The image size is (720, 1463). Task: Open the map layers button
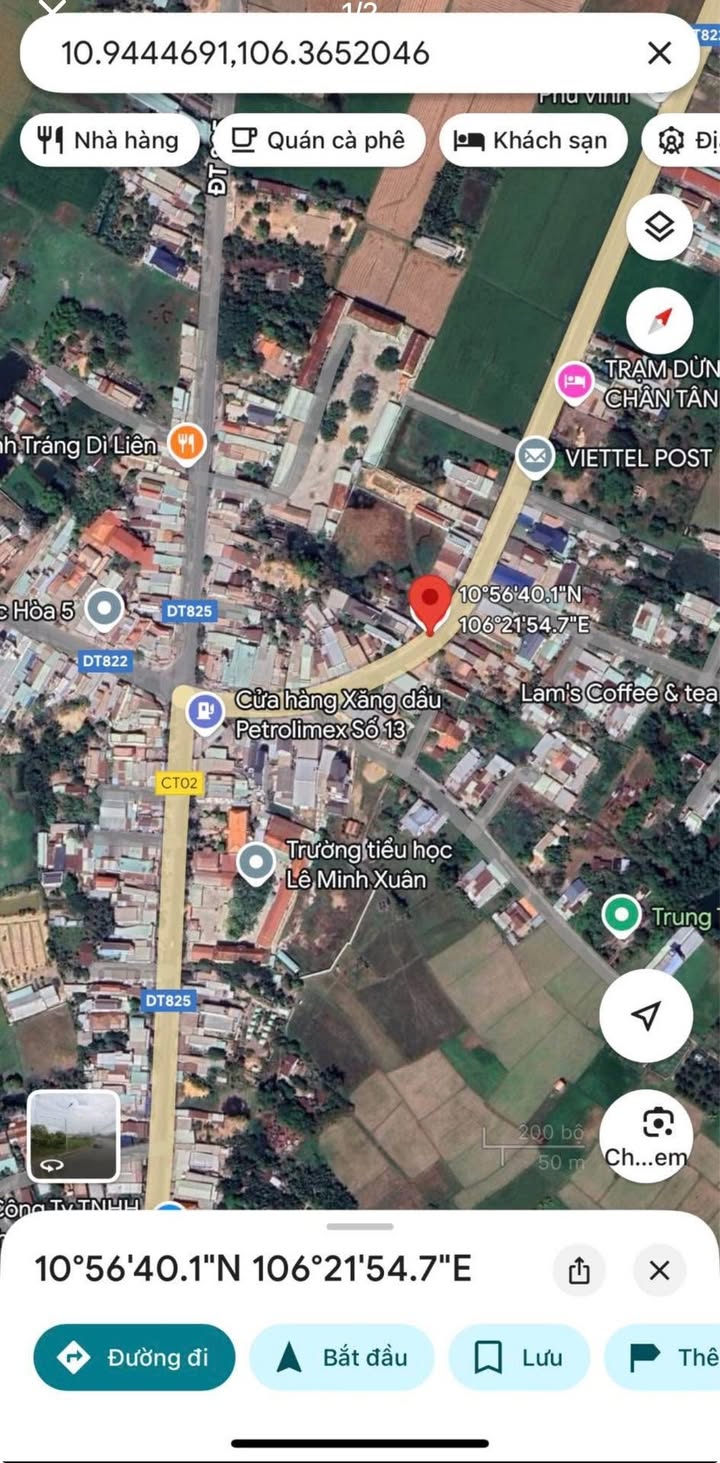click(x=659, y=228)
